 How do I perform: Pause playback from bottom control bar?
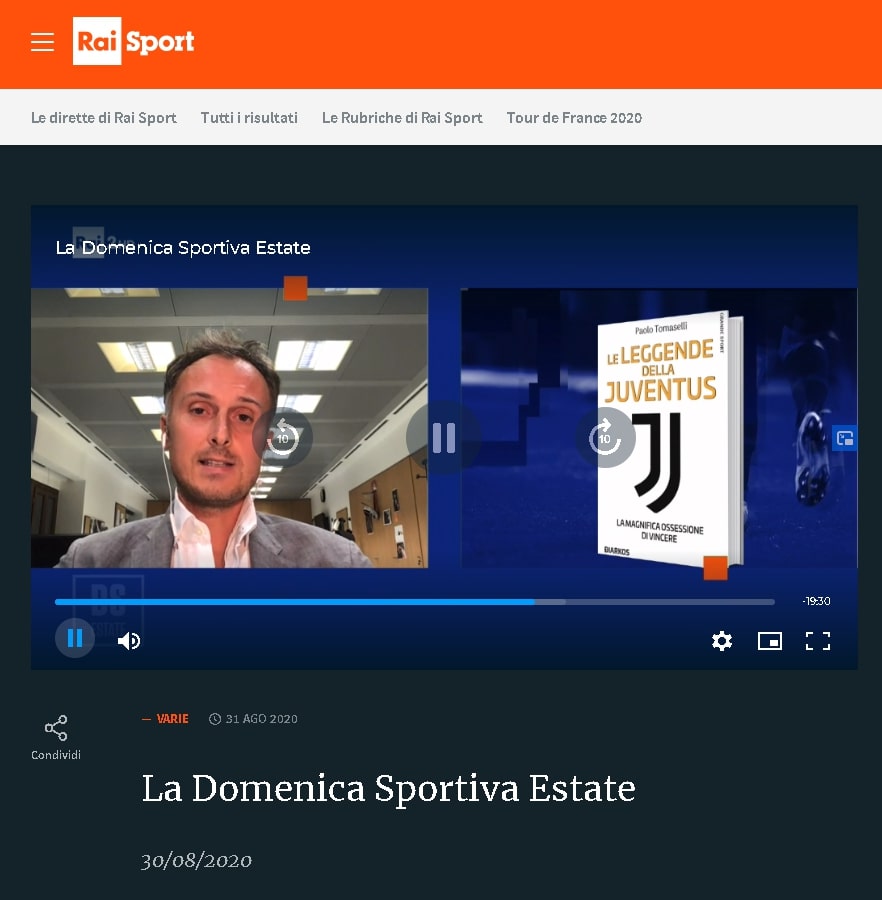75,638
